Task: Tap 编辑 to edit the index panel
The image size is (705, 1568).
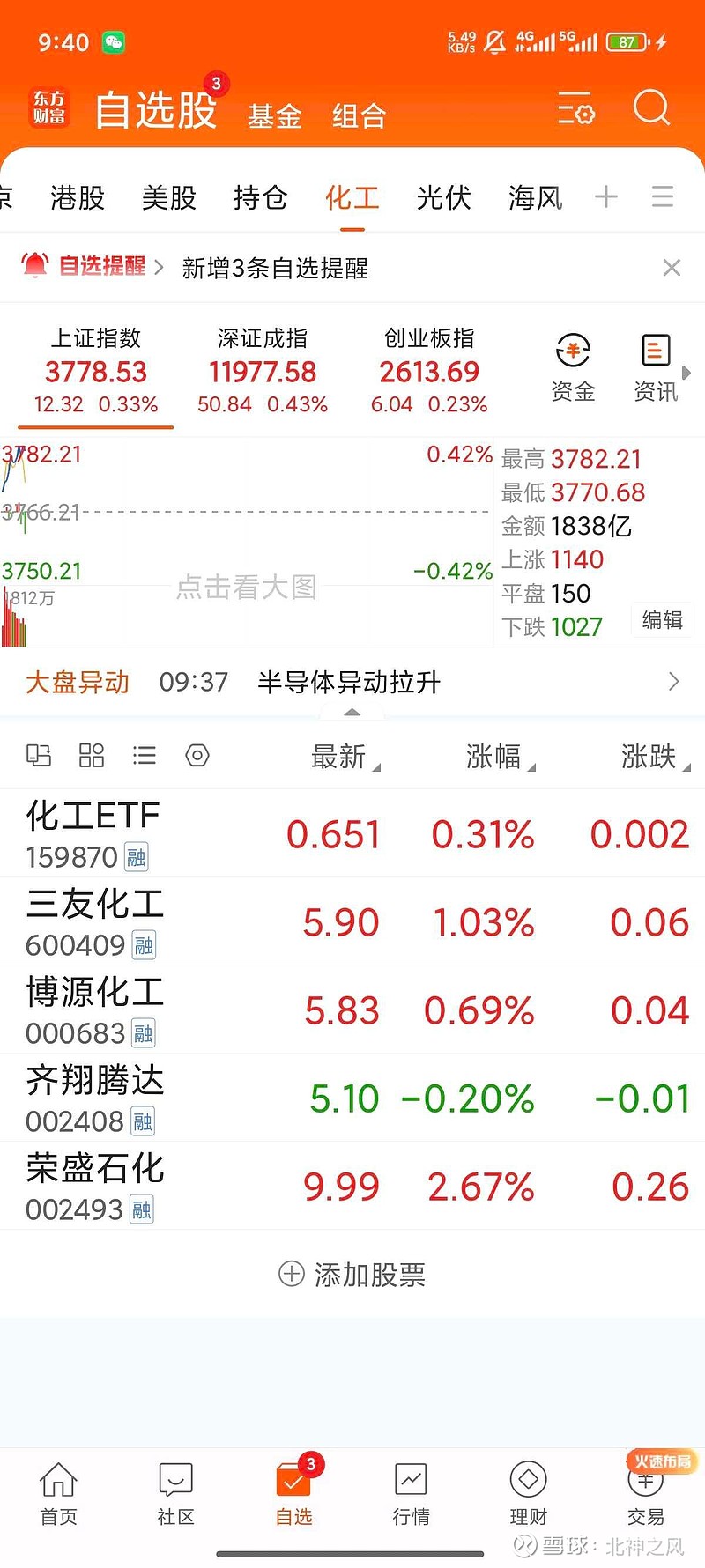Action: pos(663,620)
